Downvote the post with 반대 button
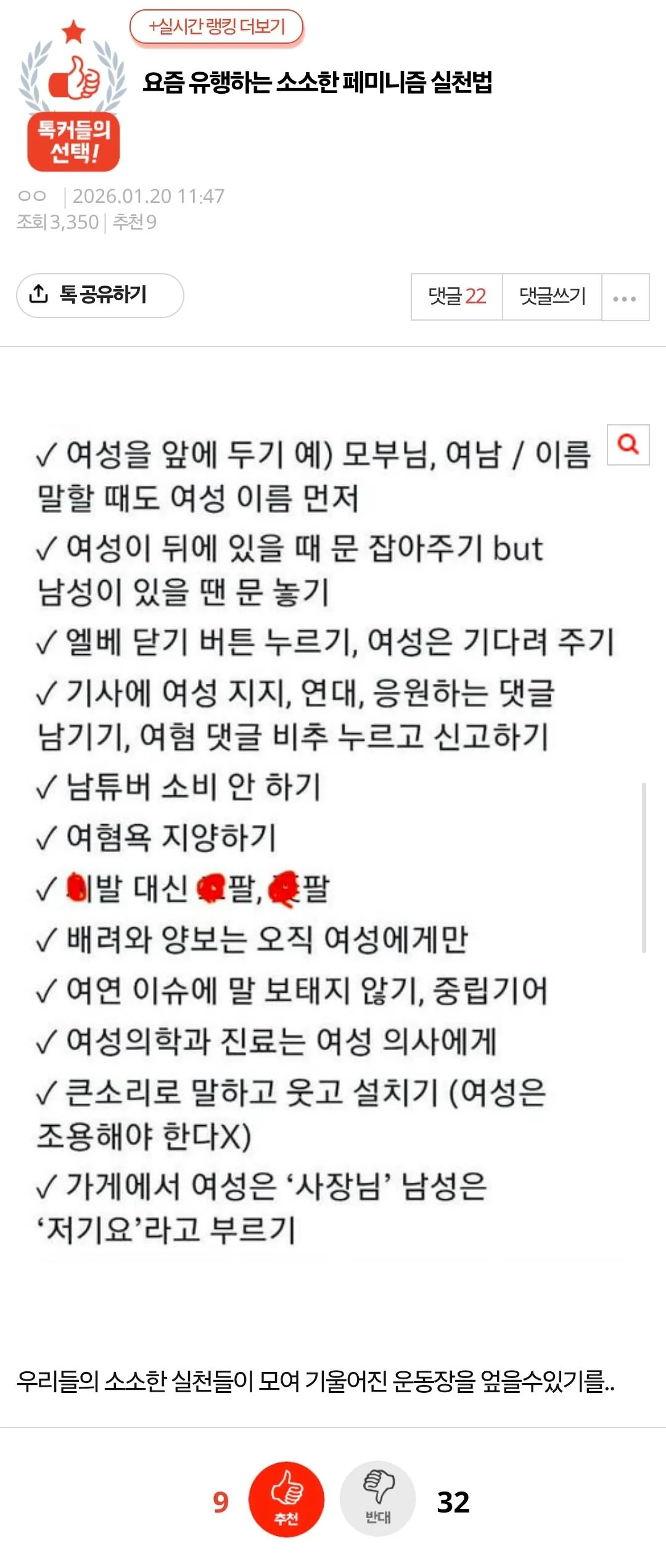 377,1499
